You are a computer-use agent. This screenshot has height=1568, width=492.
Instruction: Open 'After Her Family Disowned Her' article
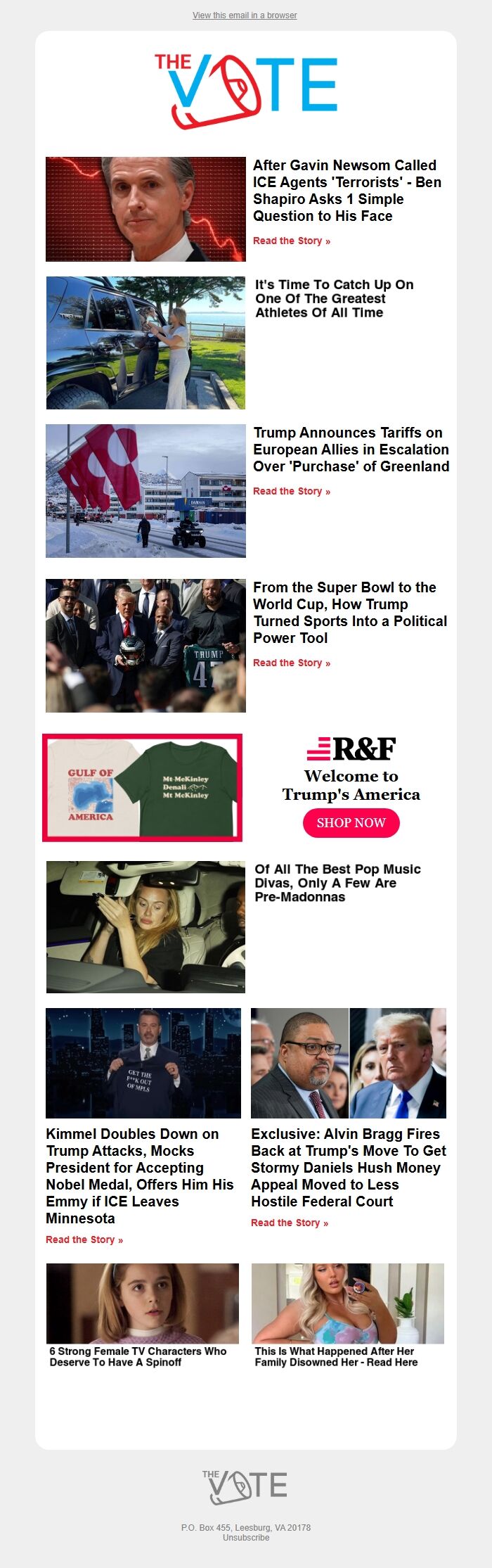click(336, 1356)
